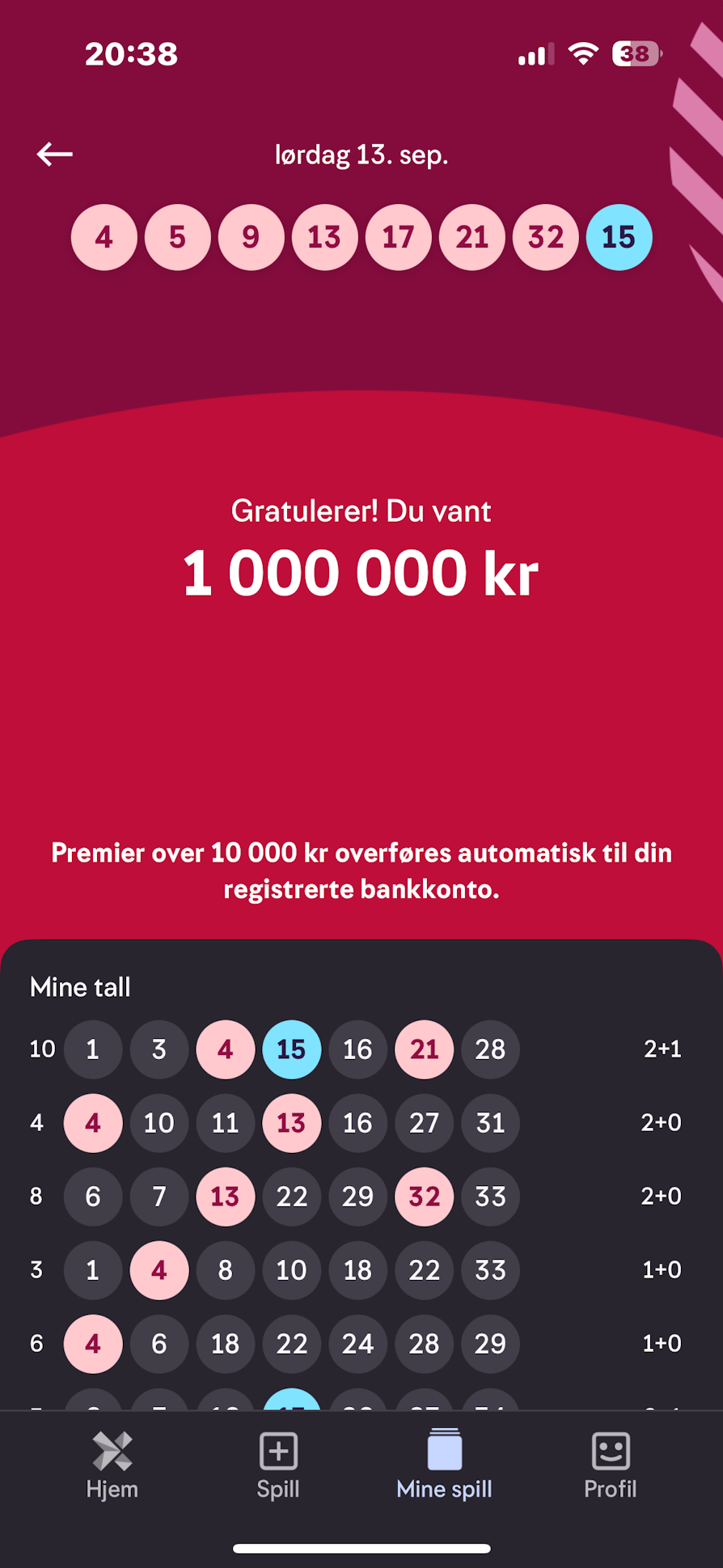Screen dimensions: 723x1568
Task: Tap the pink ball 21 in first row
Action: 424,1049
